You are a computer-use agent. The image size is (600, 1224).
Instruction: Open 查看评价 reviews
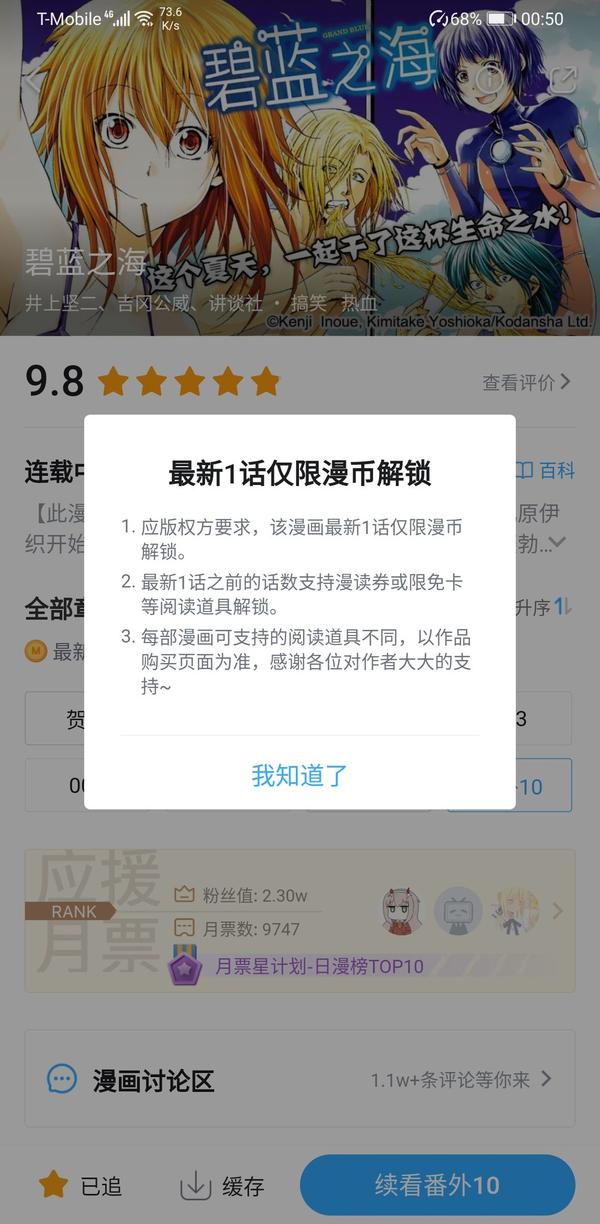pos(527,382)
